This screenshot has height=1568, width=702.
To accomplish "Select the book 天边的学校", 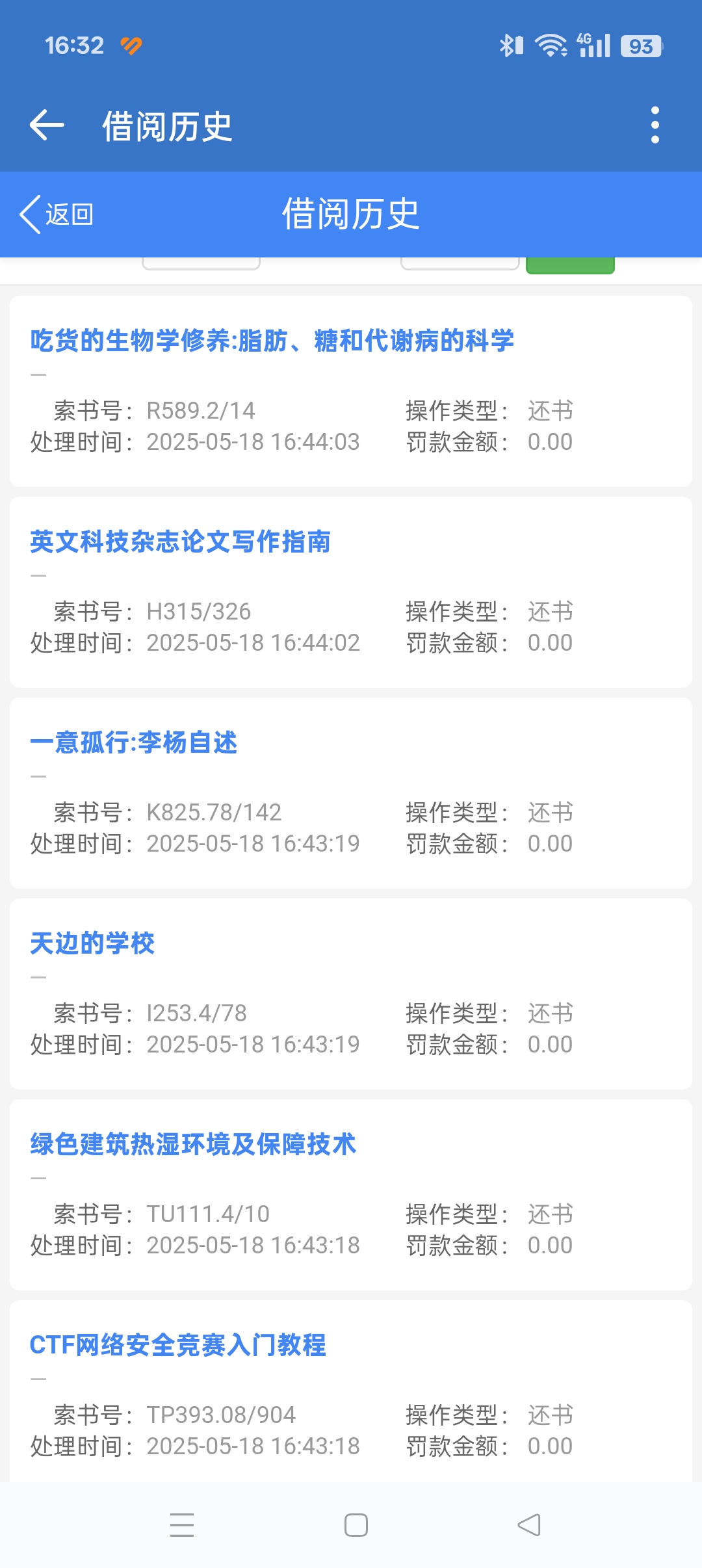I will pyautogui.click(x=92, y=943).
